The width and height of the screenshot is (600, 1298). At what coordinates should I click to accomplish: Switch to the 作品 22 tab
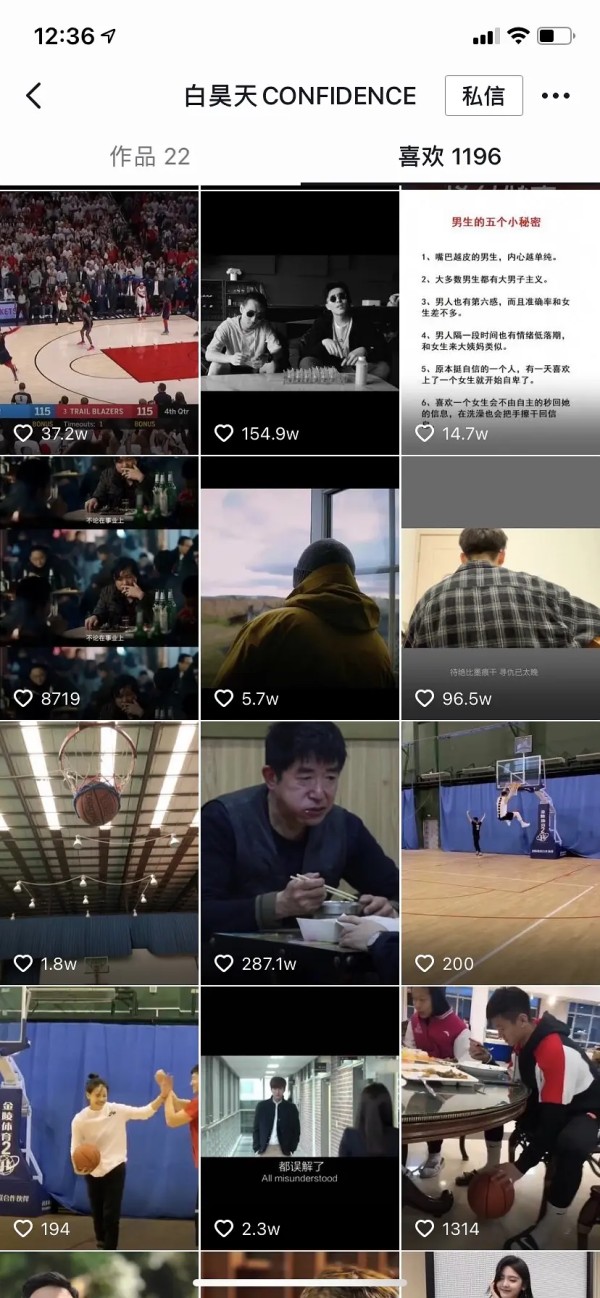pos(150,157)
